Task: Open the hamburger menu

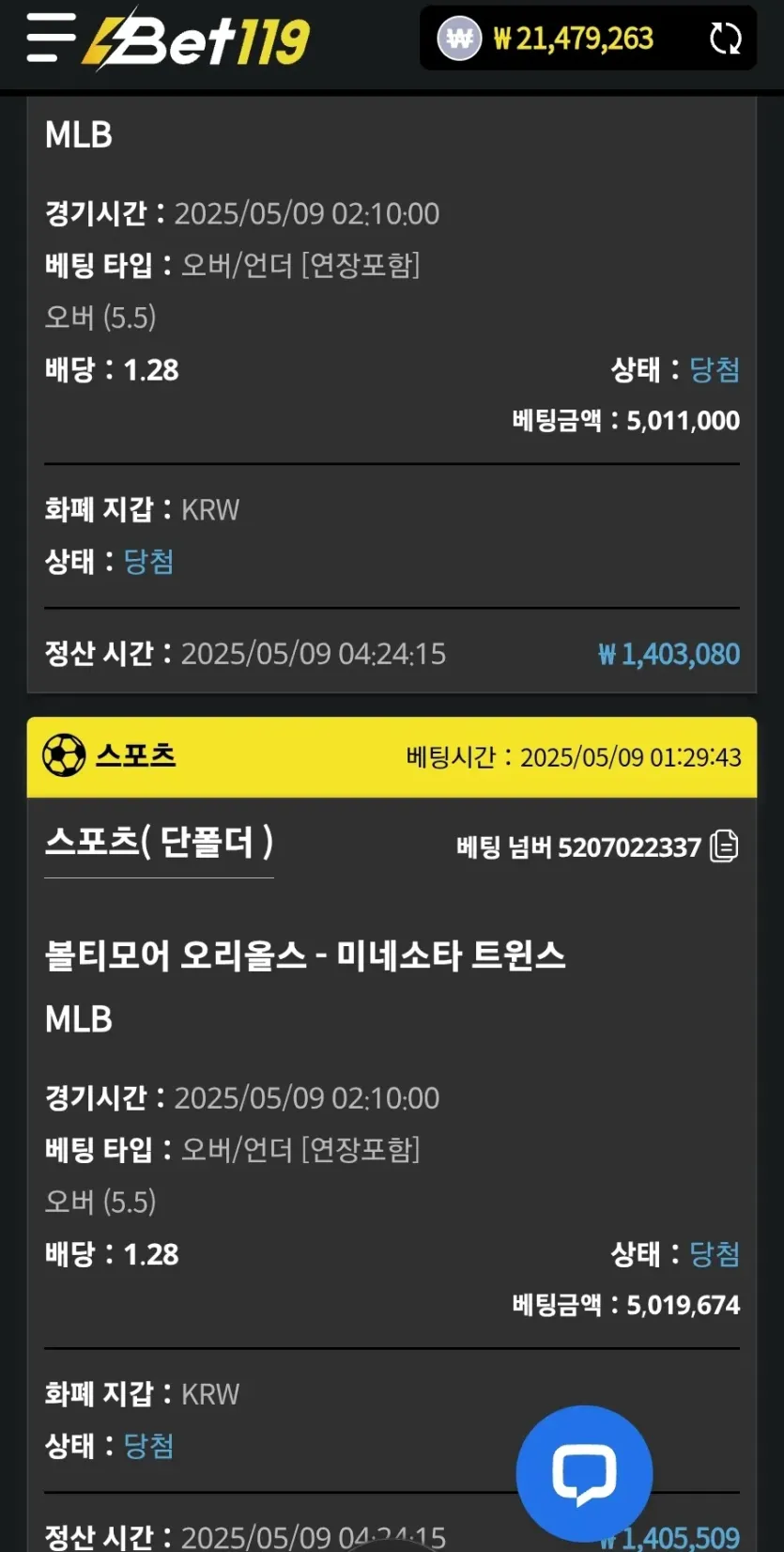Action: [50, 39]
